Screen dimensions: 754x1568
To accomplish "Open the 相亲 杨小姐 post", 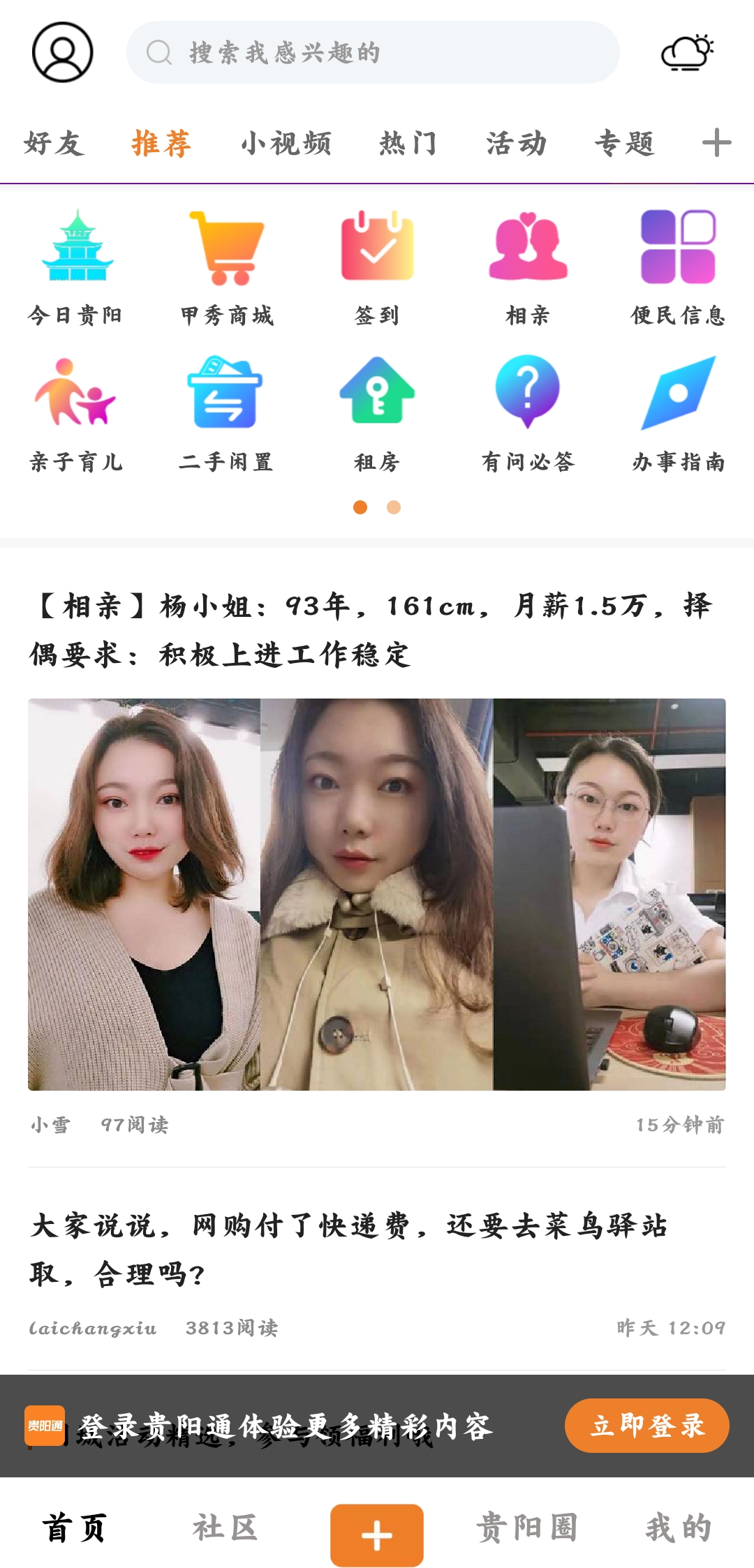I will (370, 629).
